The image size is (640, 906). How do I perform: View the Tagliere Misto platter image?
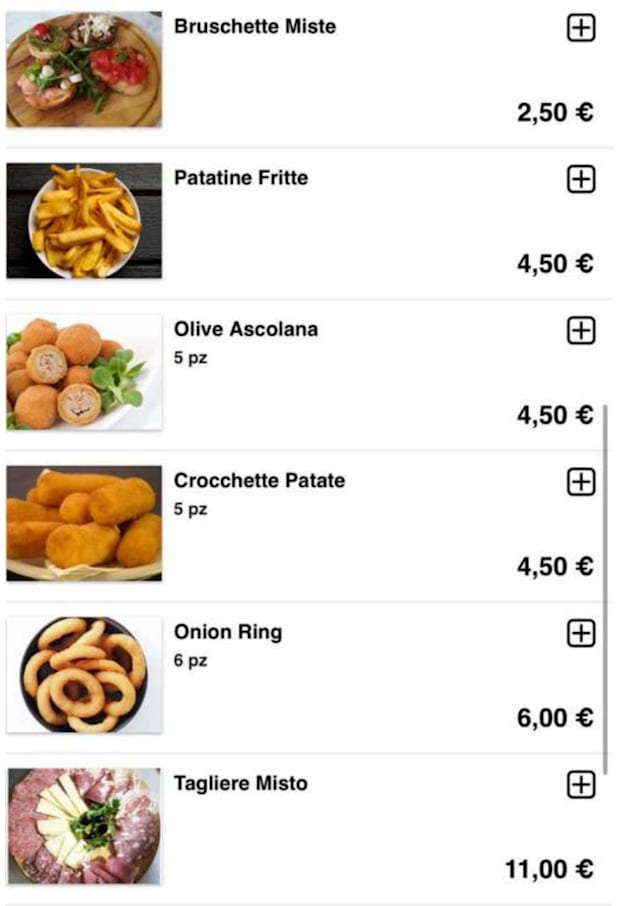(x=84, y=826)
